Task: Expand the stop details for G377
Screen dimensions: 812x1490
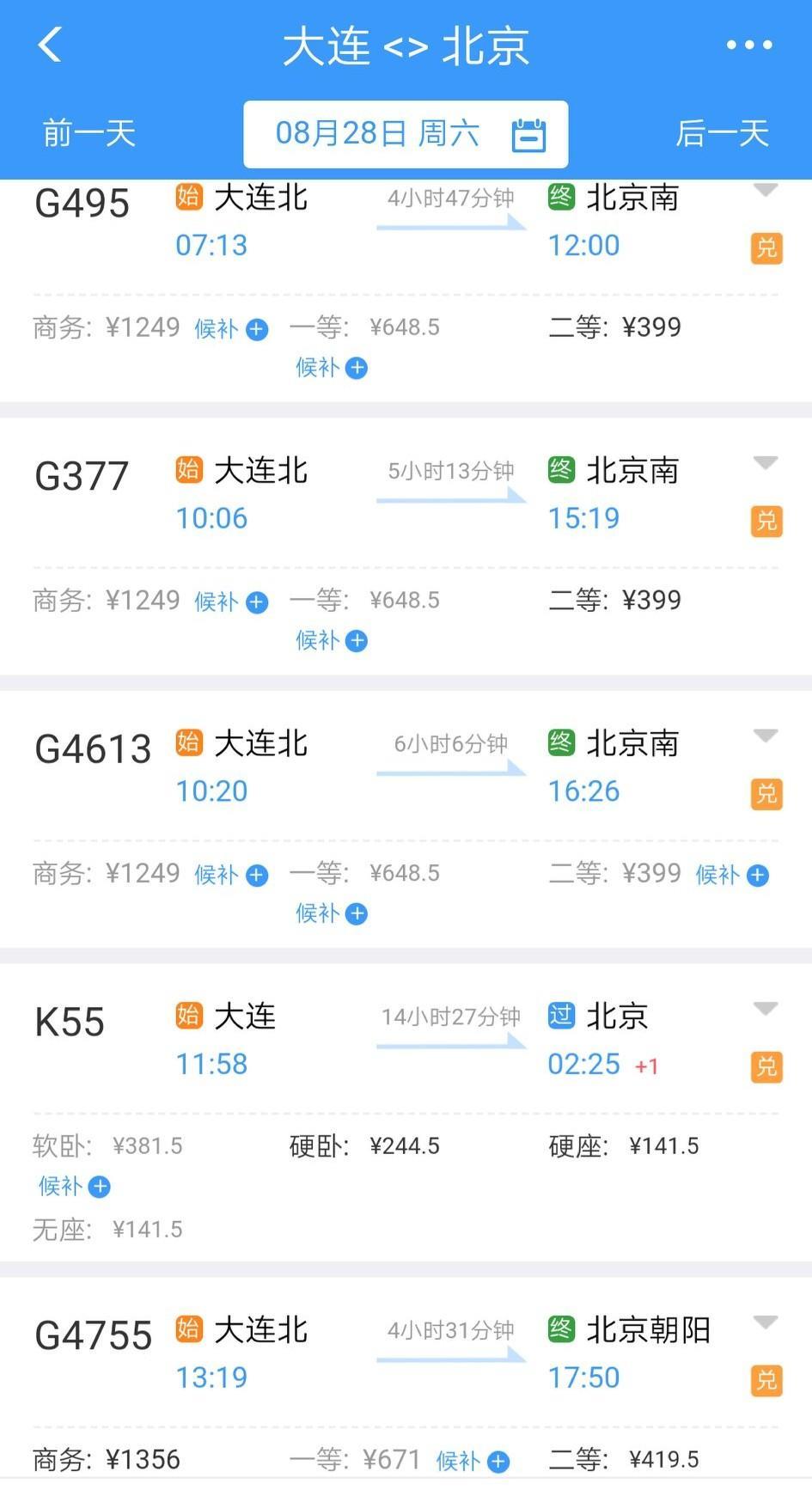Action: point(765,463)
